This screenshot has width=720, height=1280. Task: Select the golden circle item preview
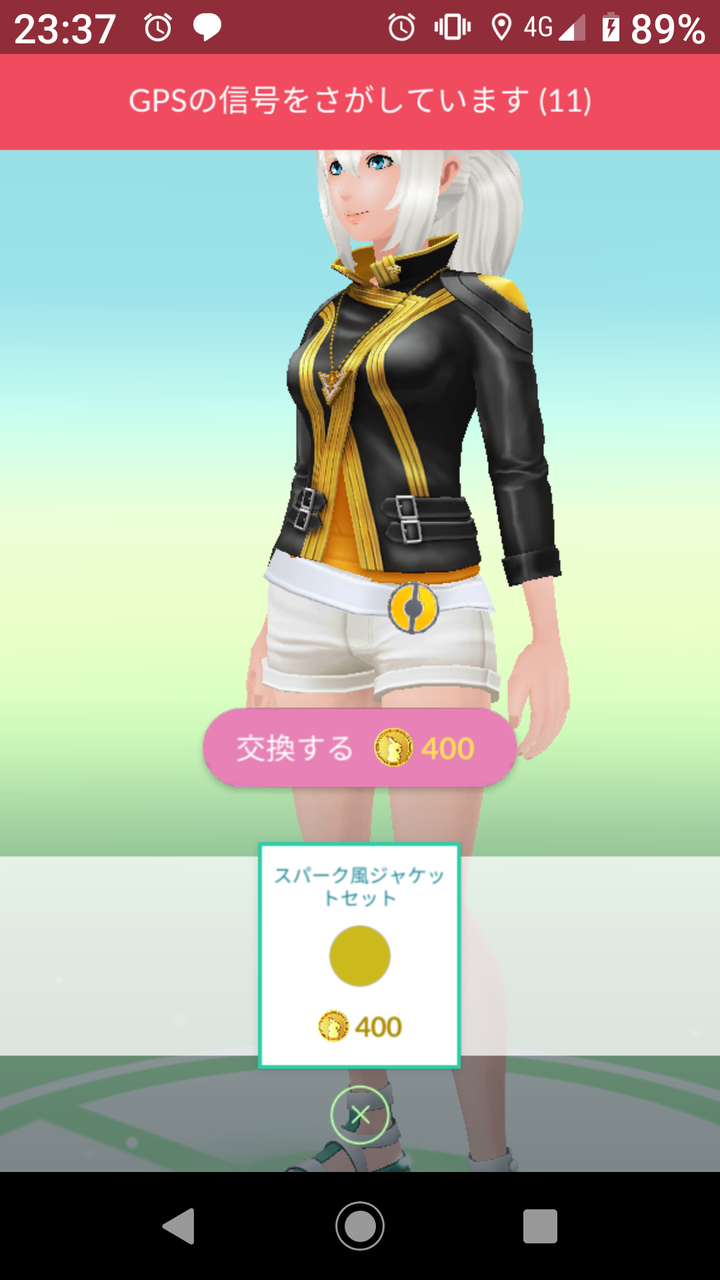pos(360,956)
